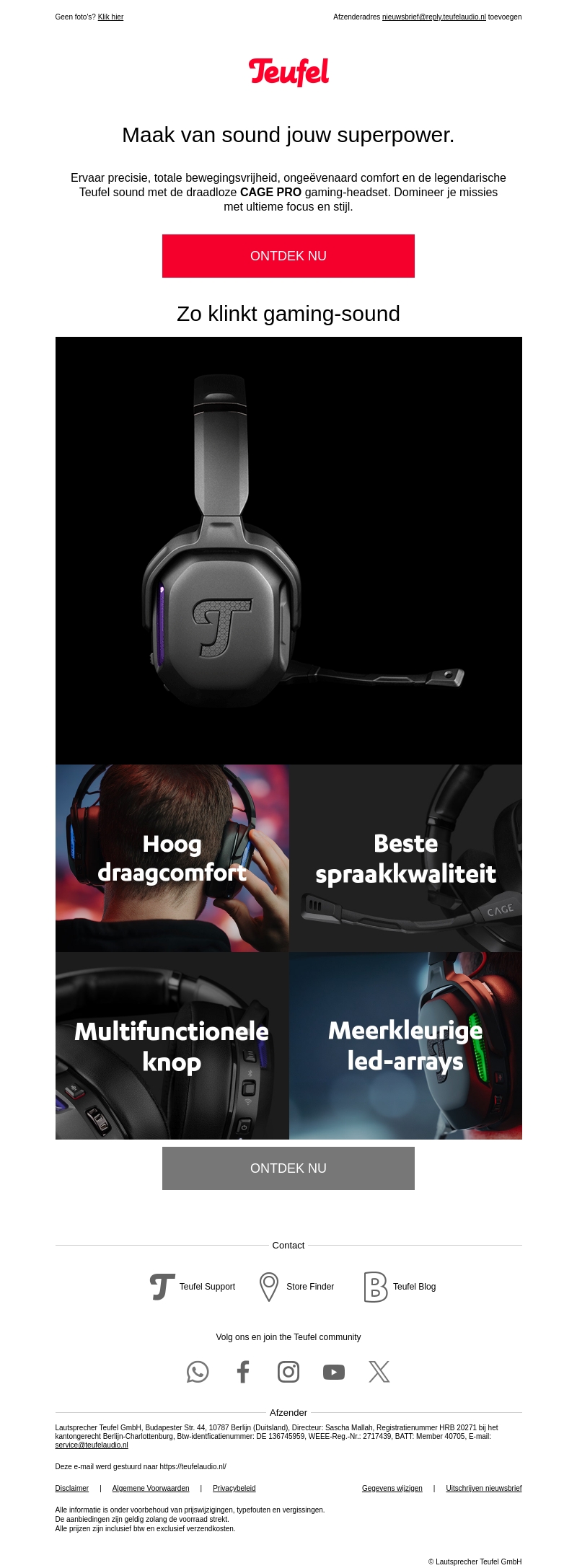Screen dimensions: 577x1568
Task: Open the CAGE PRO headset hero image
Action: pyautogui.click(x=288, y=550)
